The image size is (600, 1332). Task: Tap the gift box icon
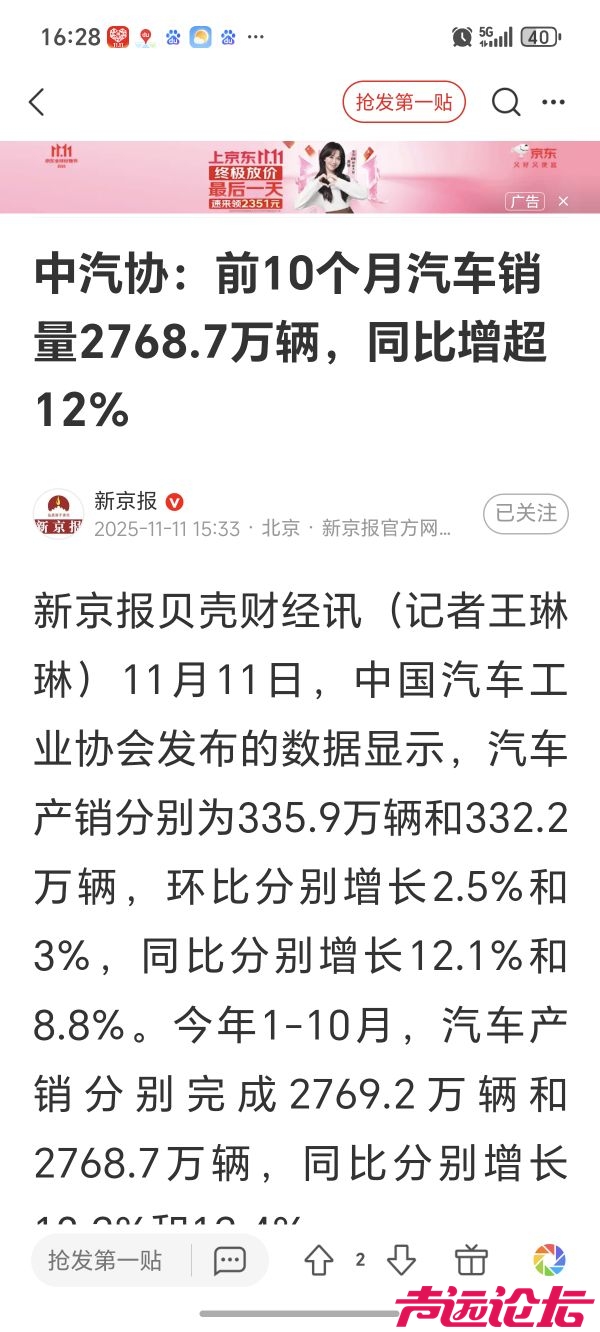point(470,1260)
